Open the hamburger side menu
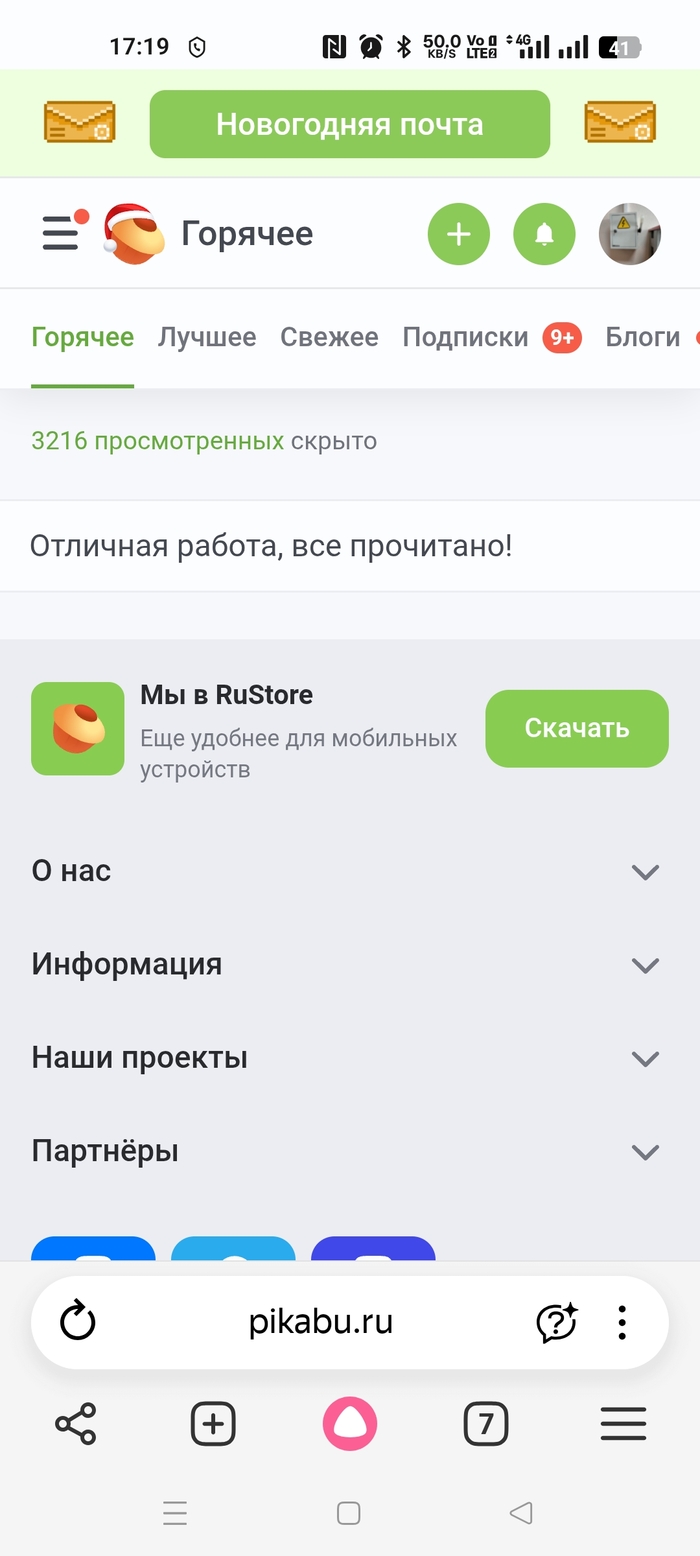The image size is (700, 1556). 60,233
